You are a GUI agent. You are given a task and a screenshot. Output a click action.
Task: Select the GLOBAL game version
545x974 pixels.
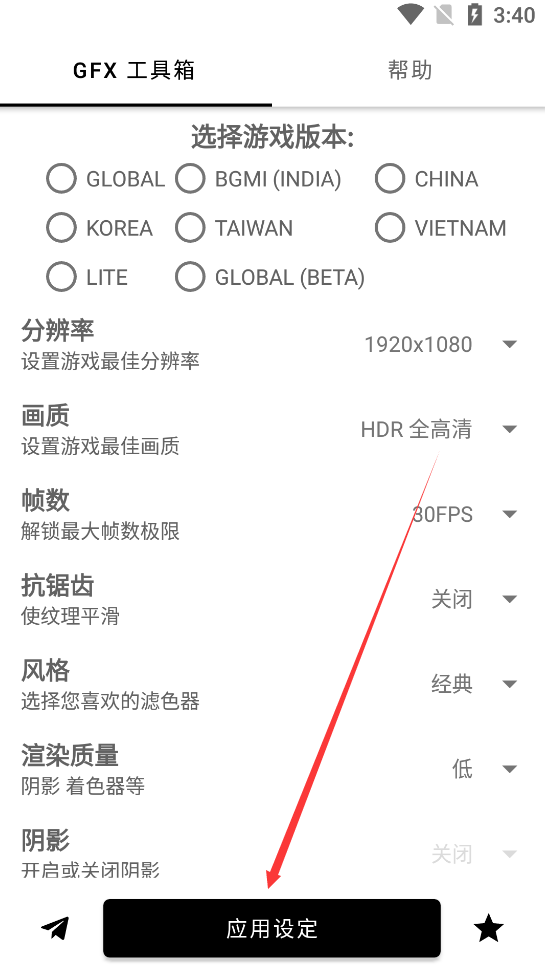[x=106, y=179]
